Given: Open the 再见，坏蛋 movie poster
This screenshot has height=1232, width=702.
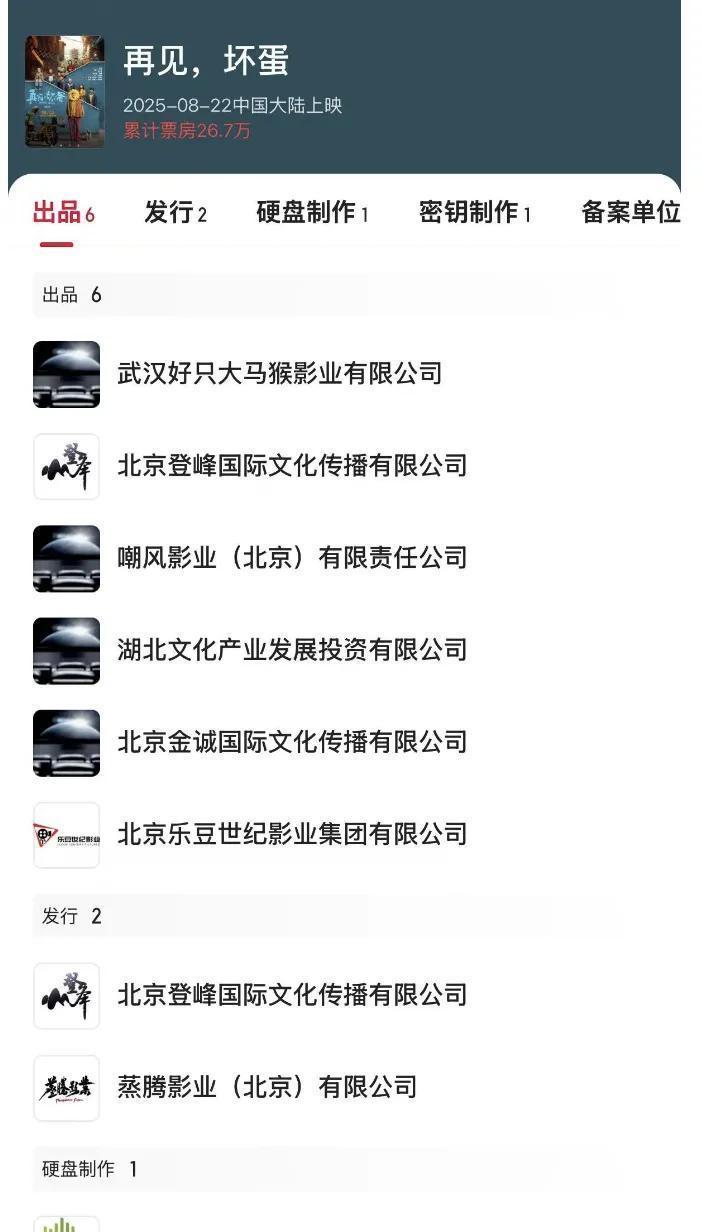Looking at the screenshot, I should pyautogui.click(x=65, y=92).
